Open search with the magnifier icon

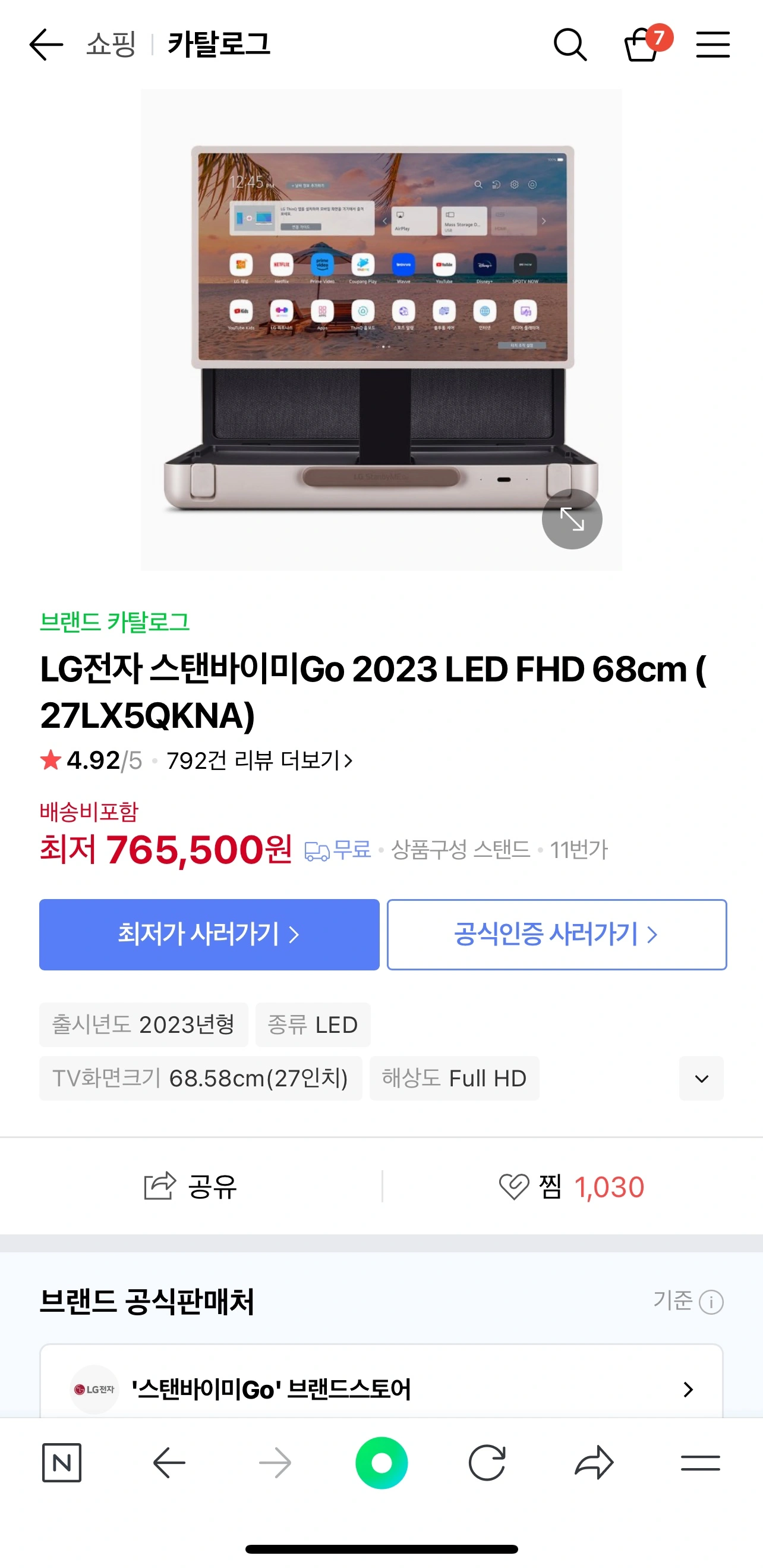tap(570, 45)
